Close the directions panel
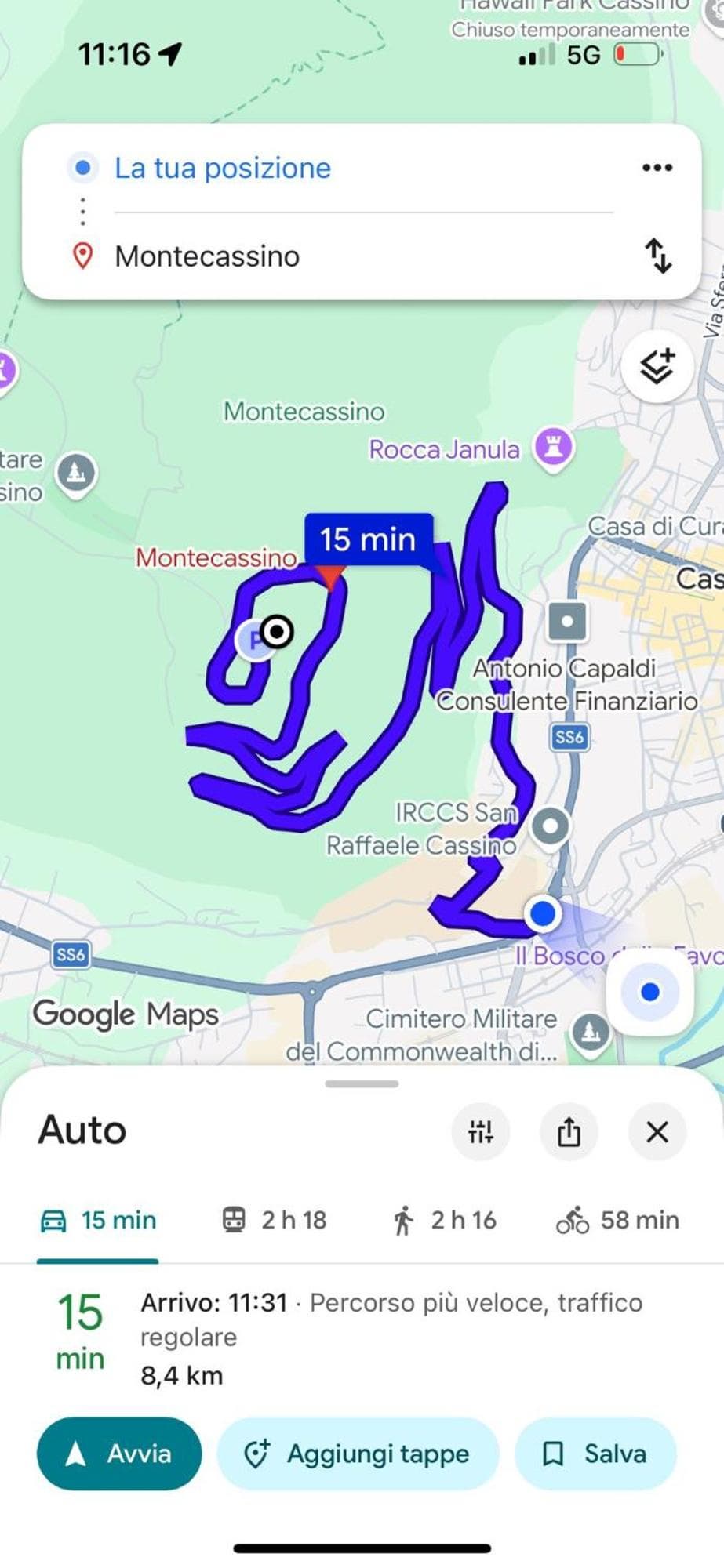The width and height of the screenshot is (724, 1568). tap(657, 1131)
